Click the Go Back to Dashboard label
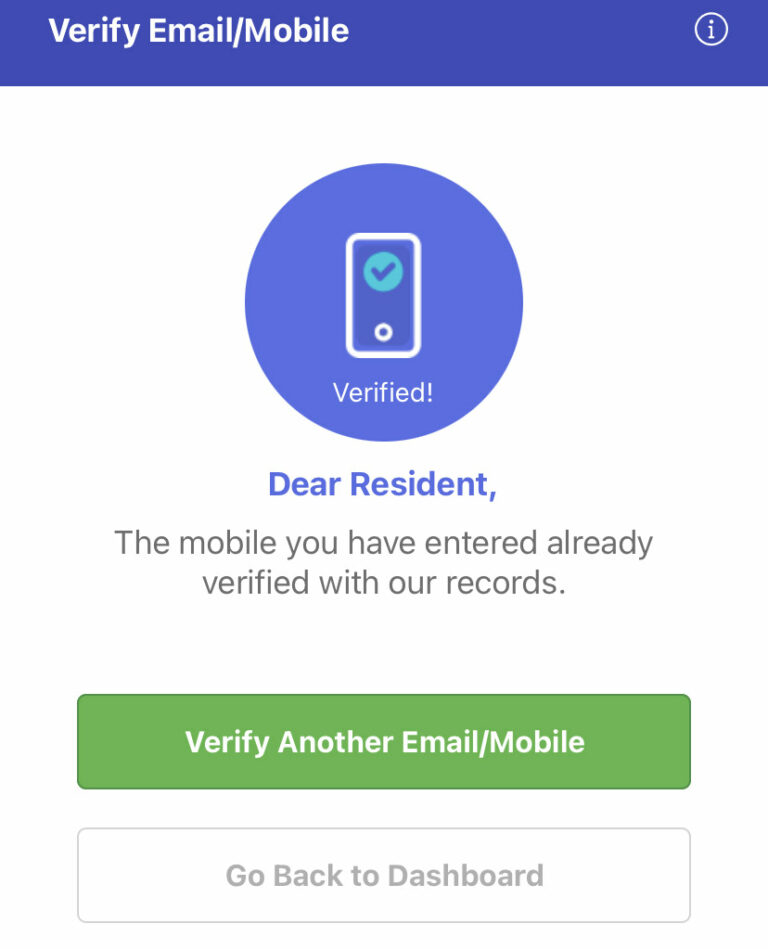Viewport: 768px width, 949px height. click(384, 875)
